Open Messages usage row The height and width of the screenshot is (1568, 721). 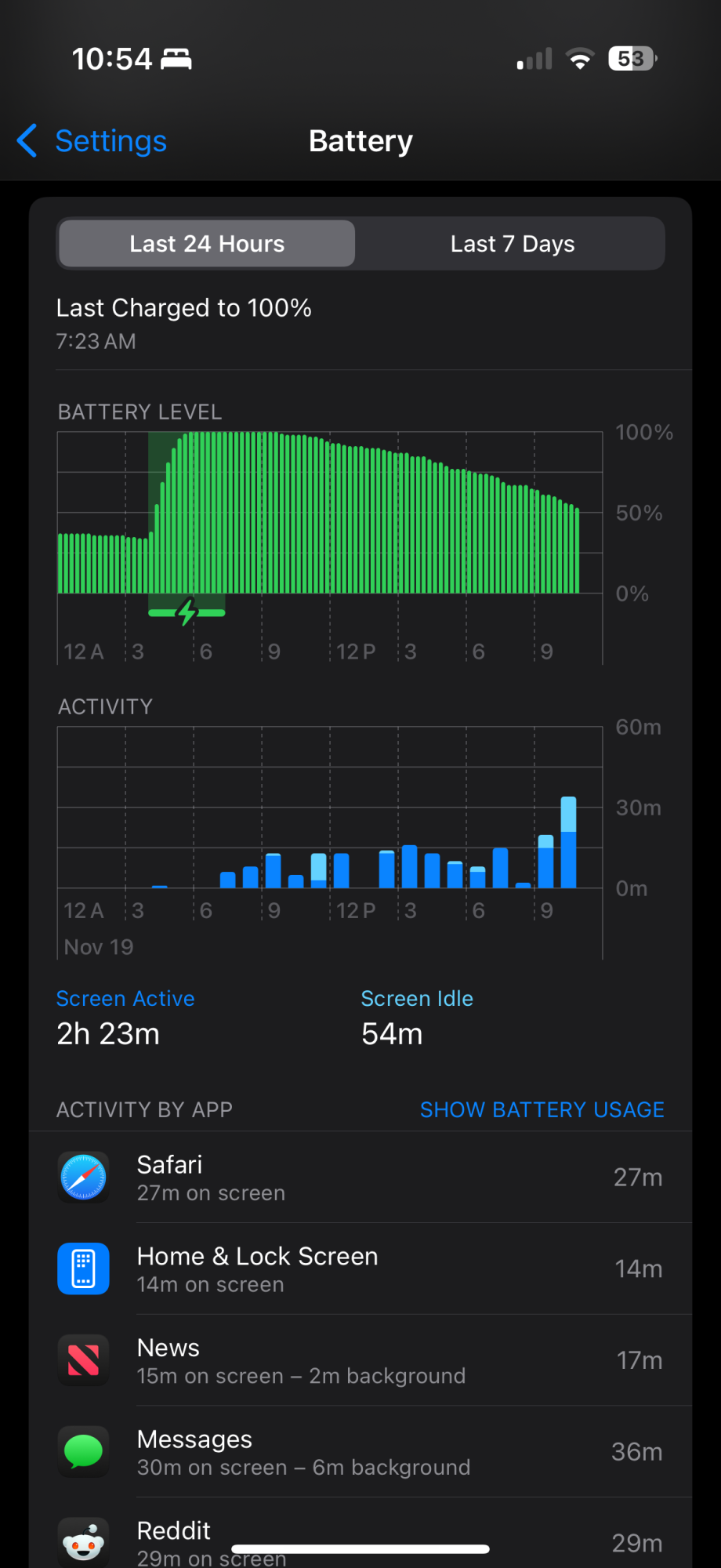pyautogui.click(x=360, y=1452)
